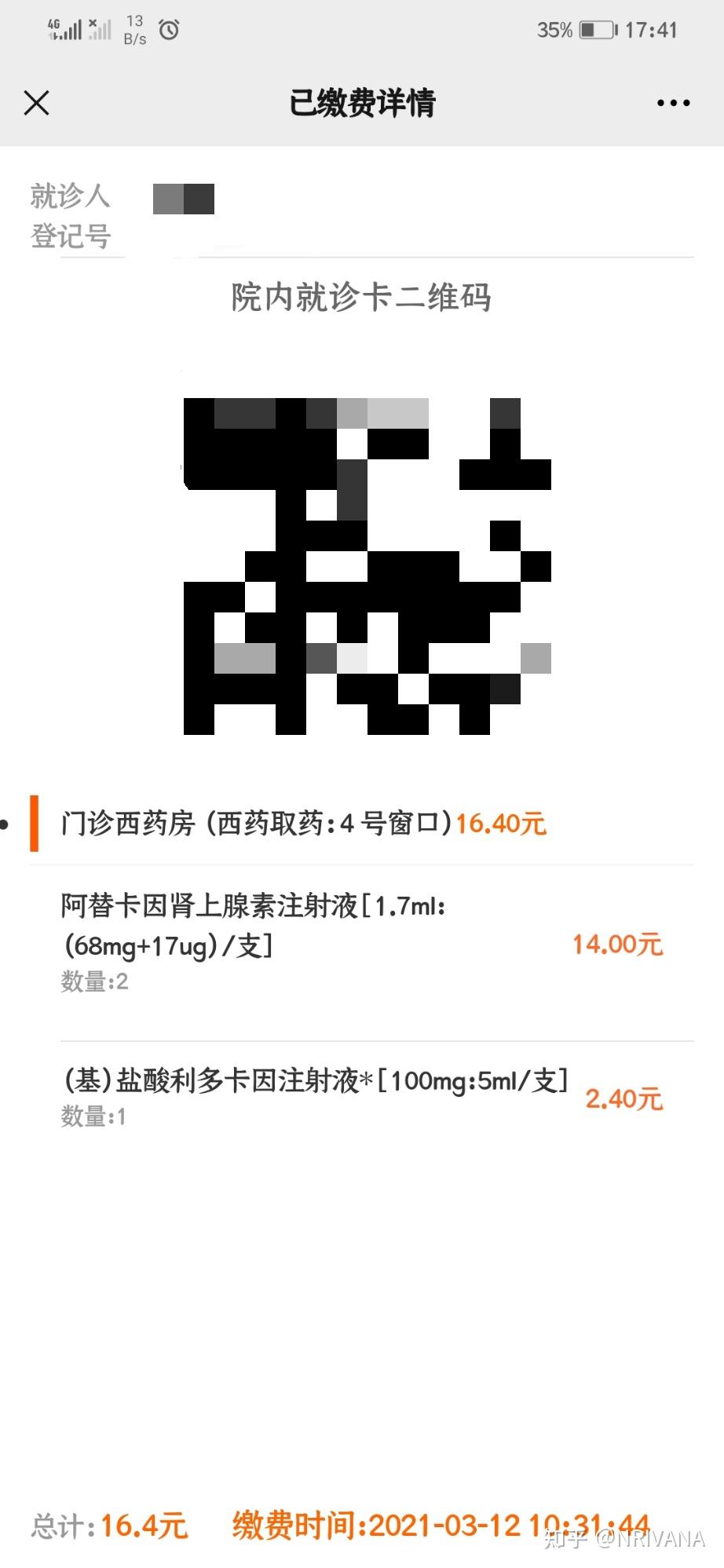Close the paid fee details page

tap(37, 103)
